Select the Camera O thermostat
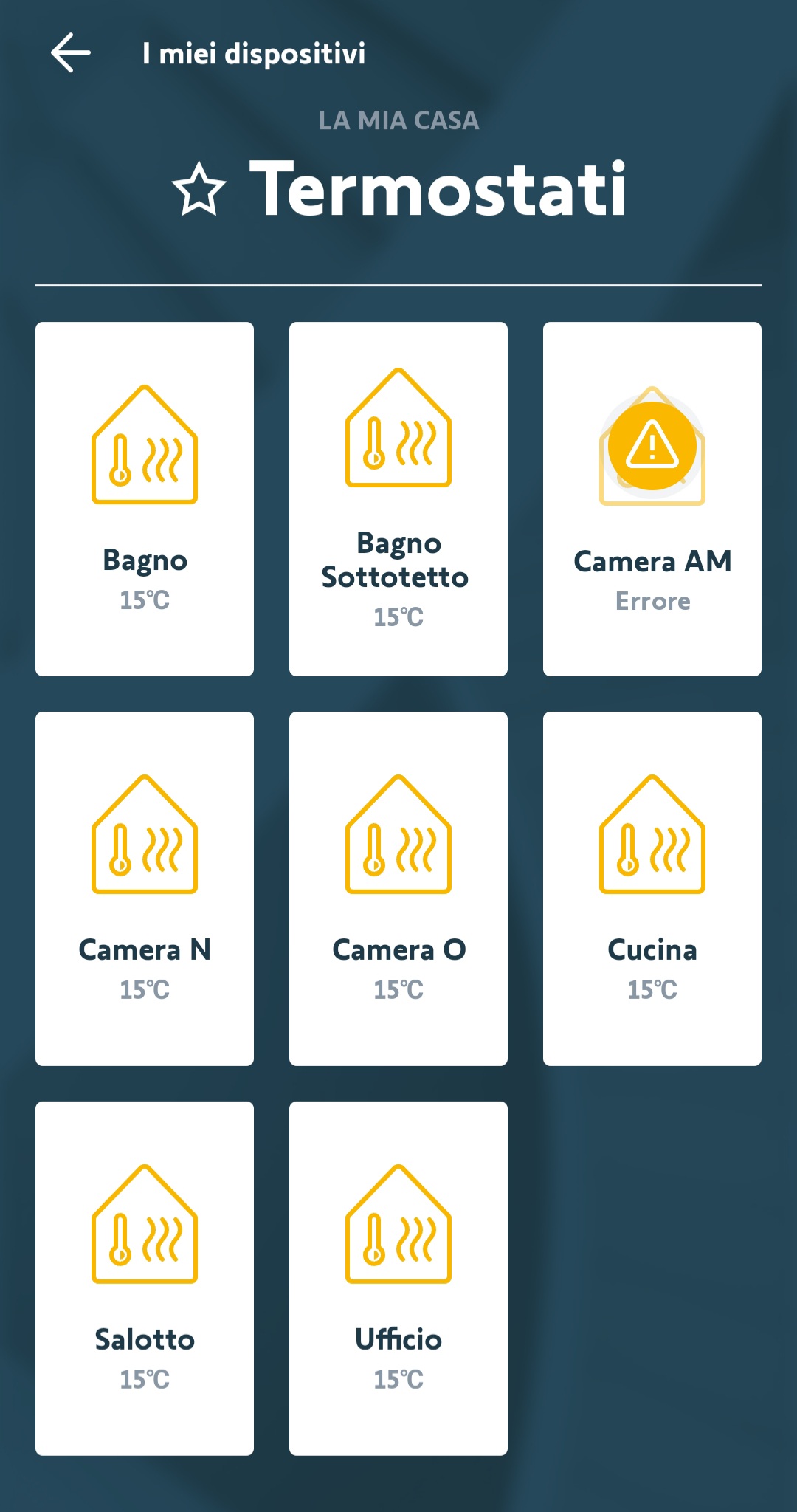Viewport: 797px width, 1512px height. 398,889
